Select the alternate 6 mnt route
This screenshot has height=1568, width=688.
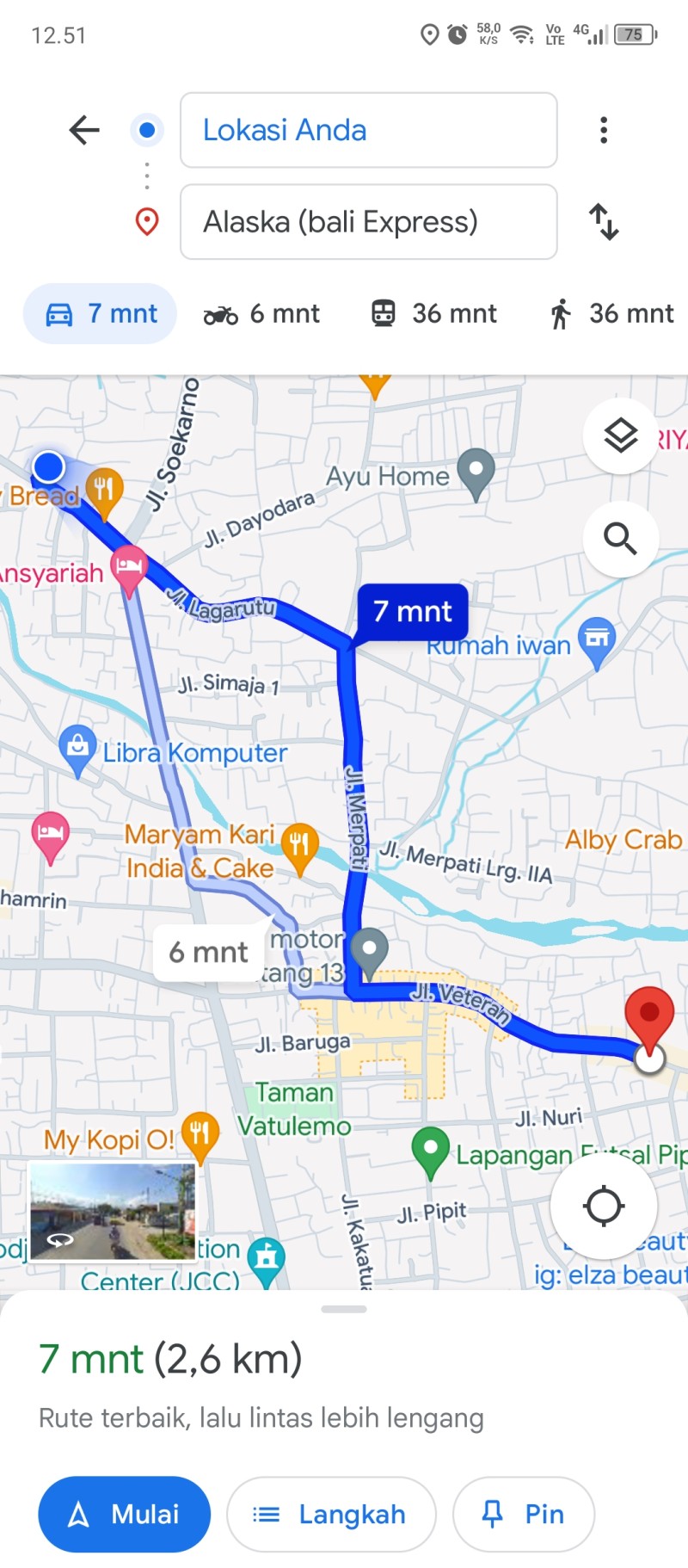click(x=208, y=952)
